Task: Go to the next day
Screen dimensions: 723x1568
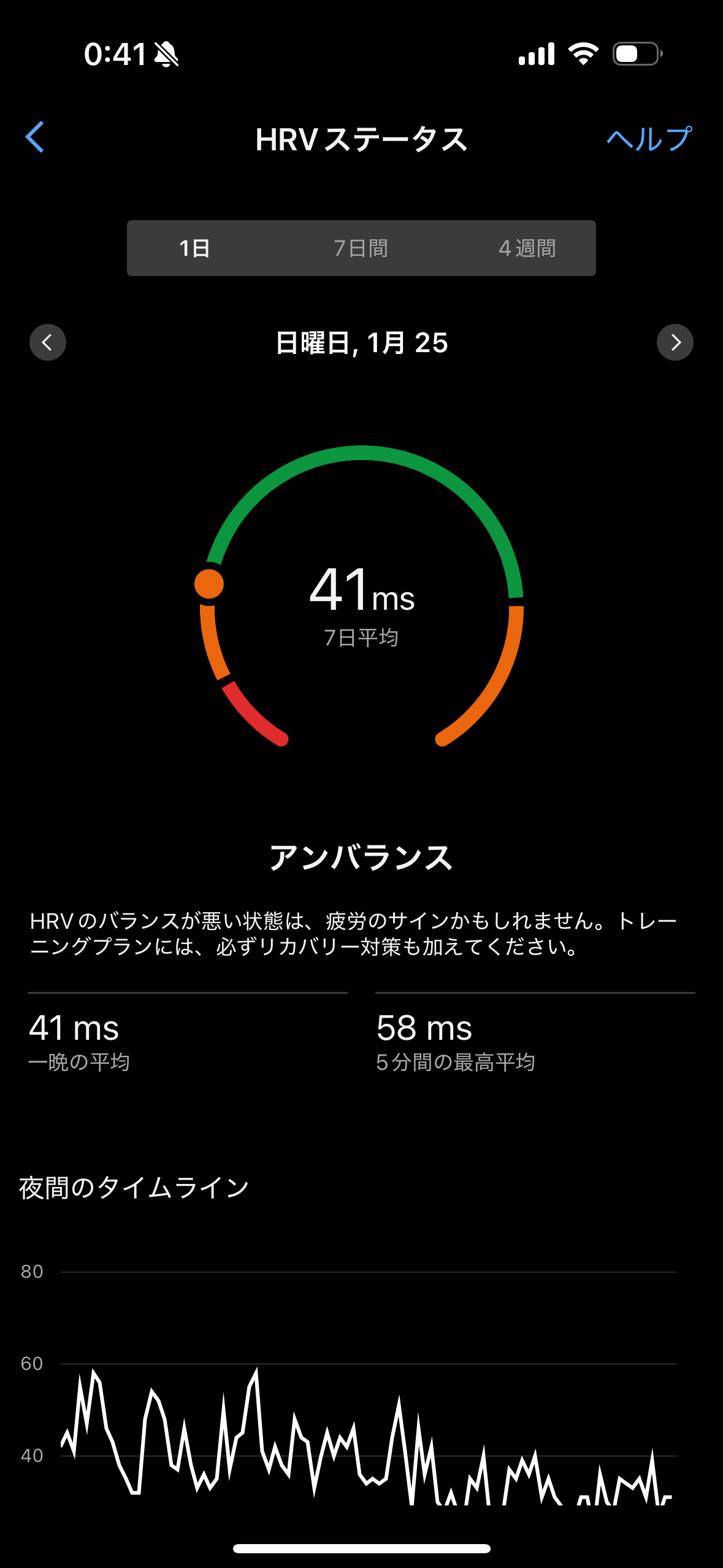Action: (675, 342)
